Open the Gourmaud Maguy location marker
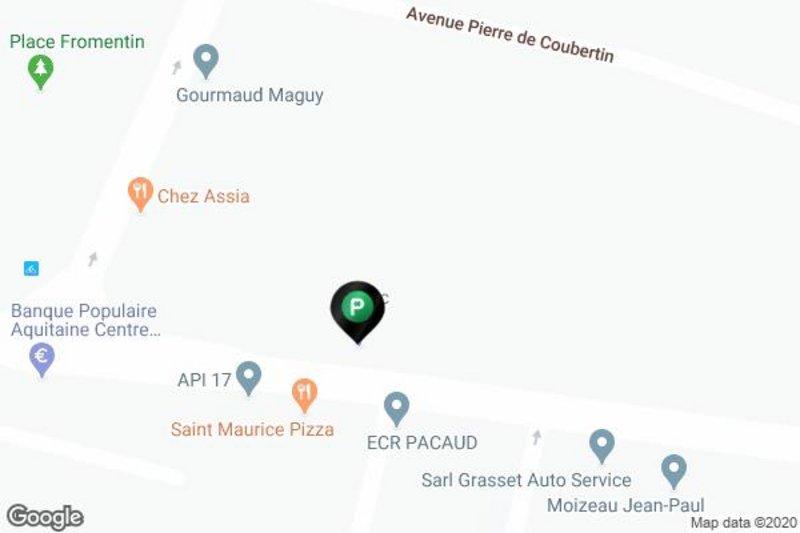Viewport: 800px width, 533px height. click(x=206, y=59)
